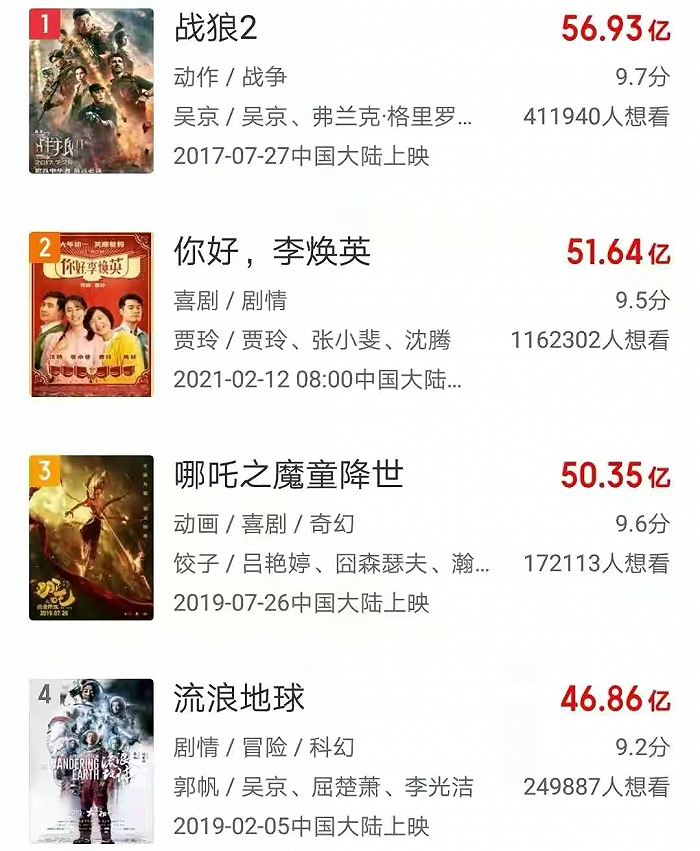Screen dimensions: 700x851
Task: View details for 你好，李焕英
Action: (x=272, y=251)
